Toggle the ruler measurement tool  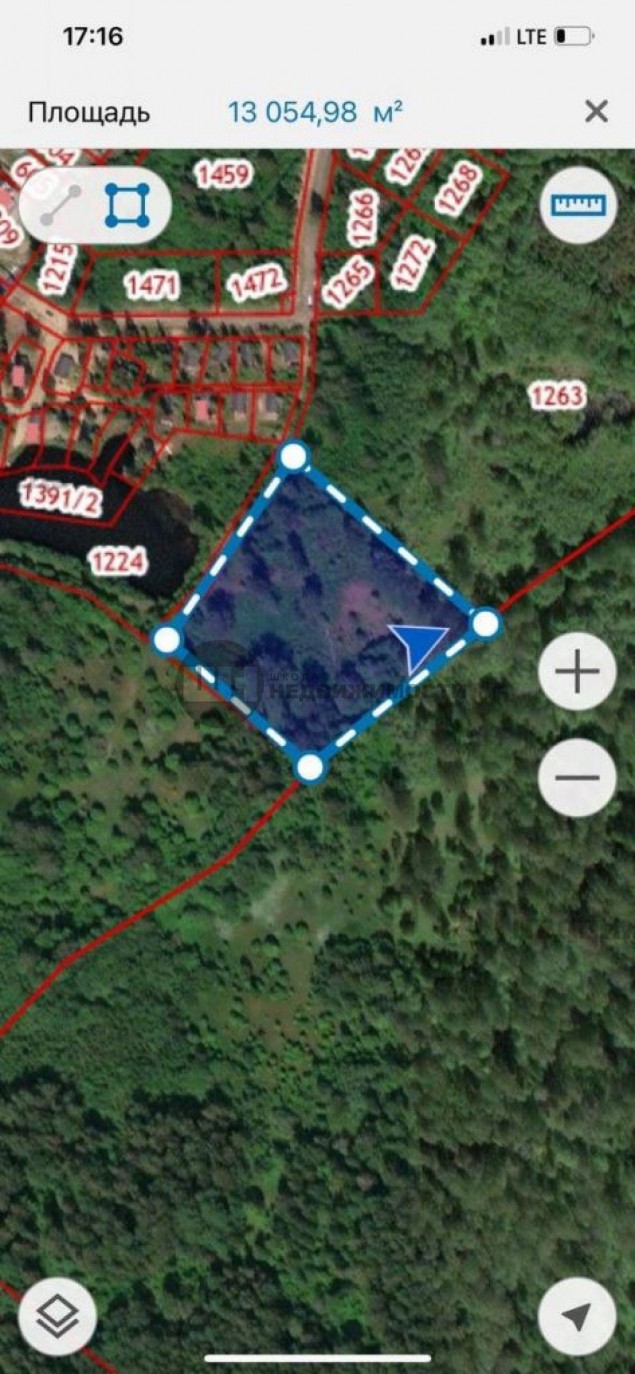[x=579, y=205]
